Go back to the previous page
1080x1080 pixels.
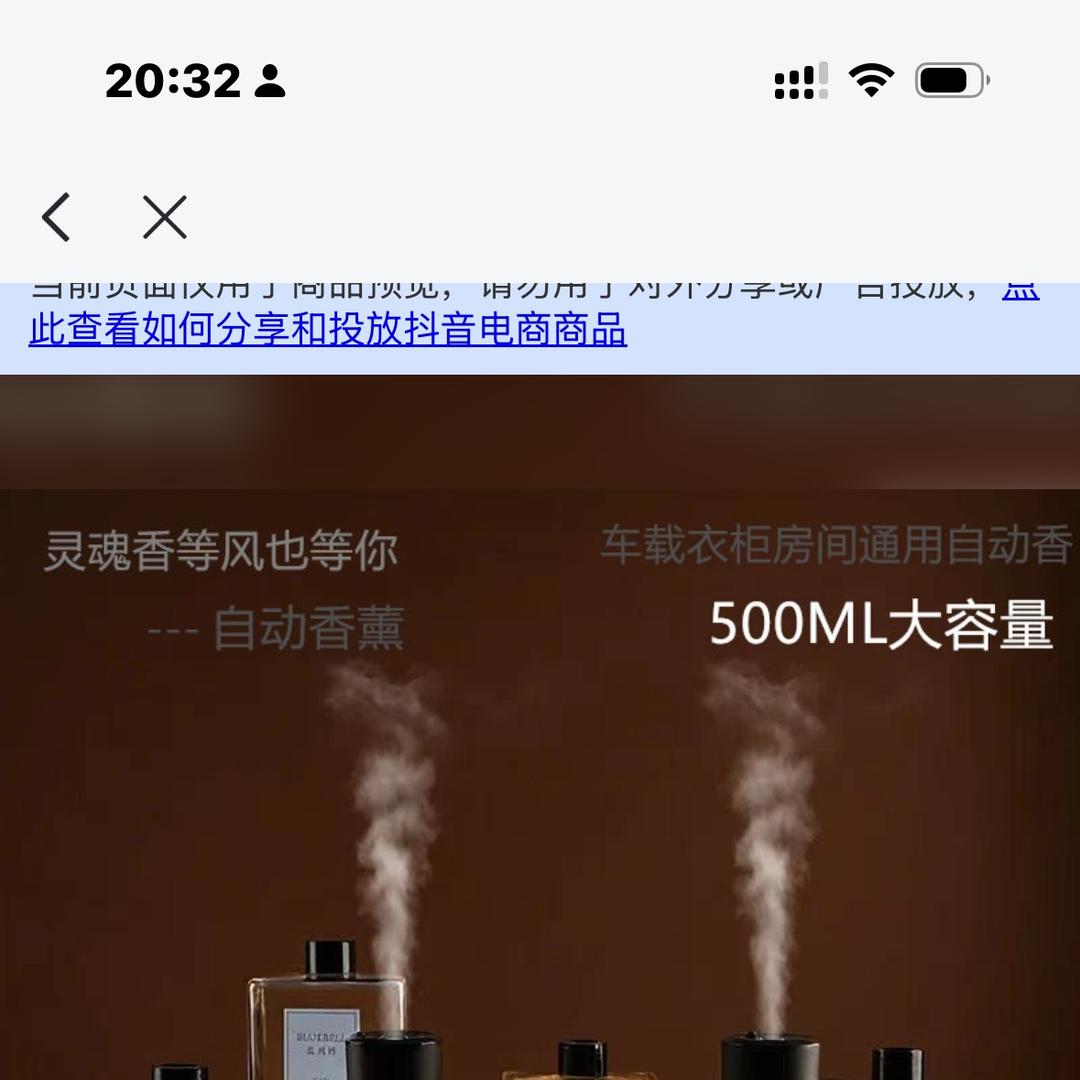[56, 217]
